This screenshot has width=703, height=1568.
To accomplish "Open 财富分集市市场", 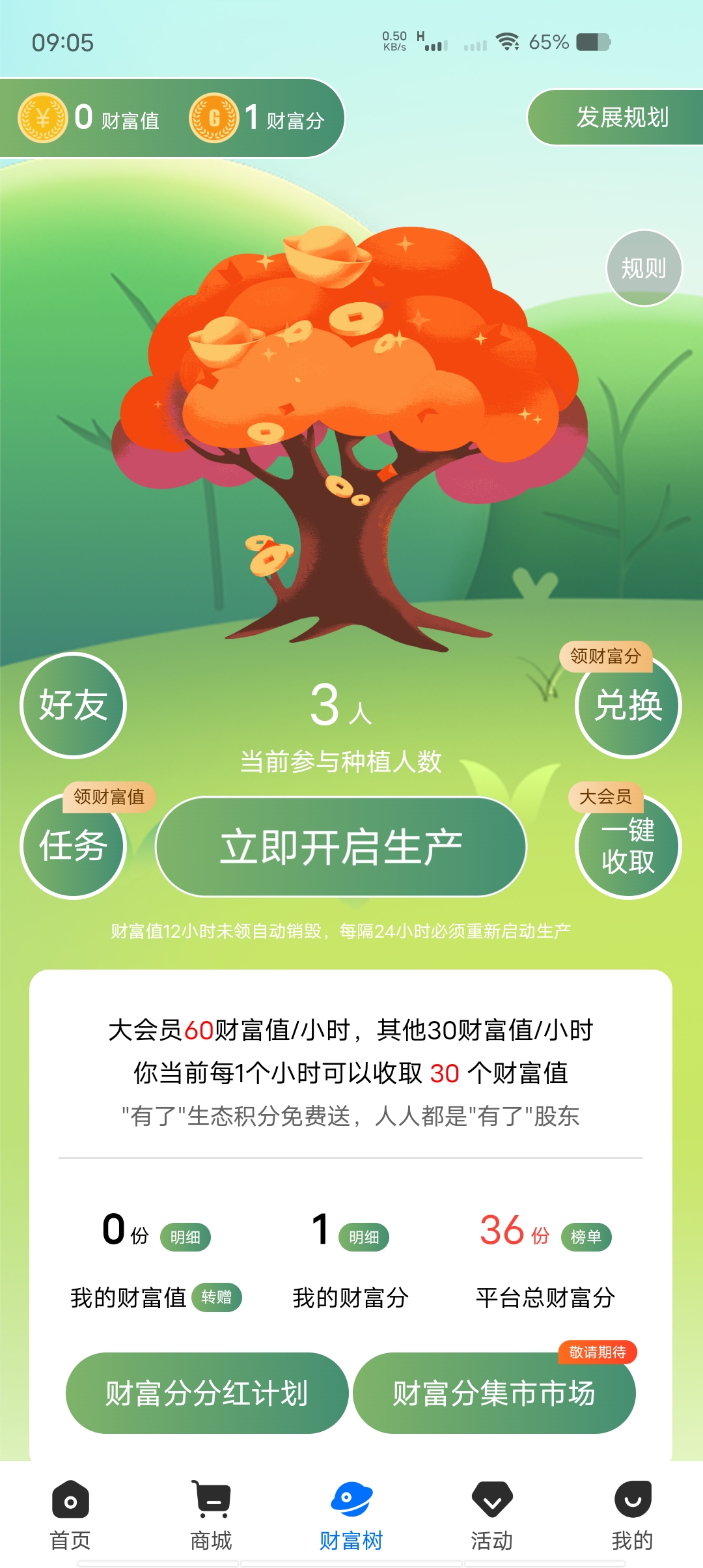I will [494, 1393].
